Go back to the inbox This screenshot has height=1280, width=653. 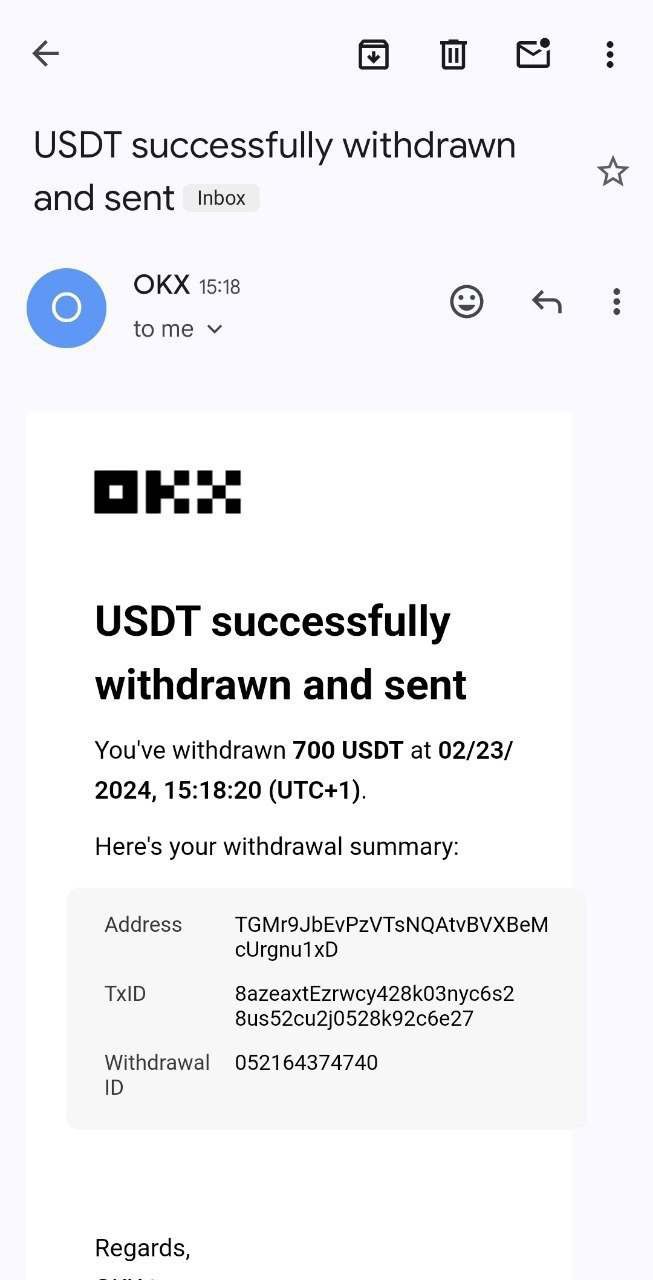click(46, 54)
